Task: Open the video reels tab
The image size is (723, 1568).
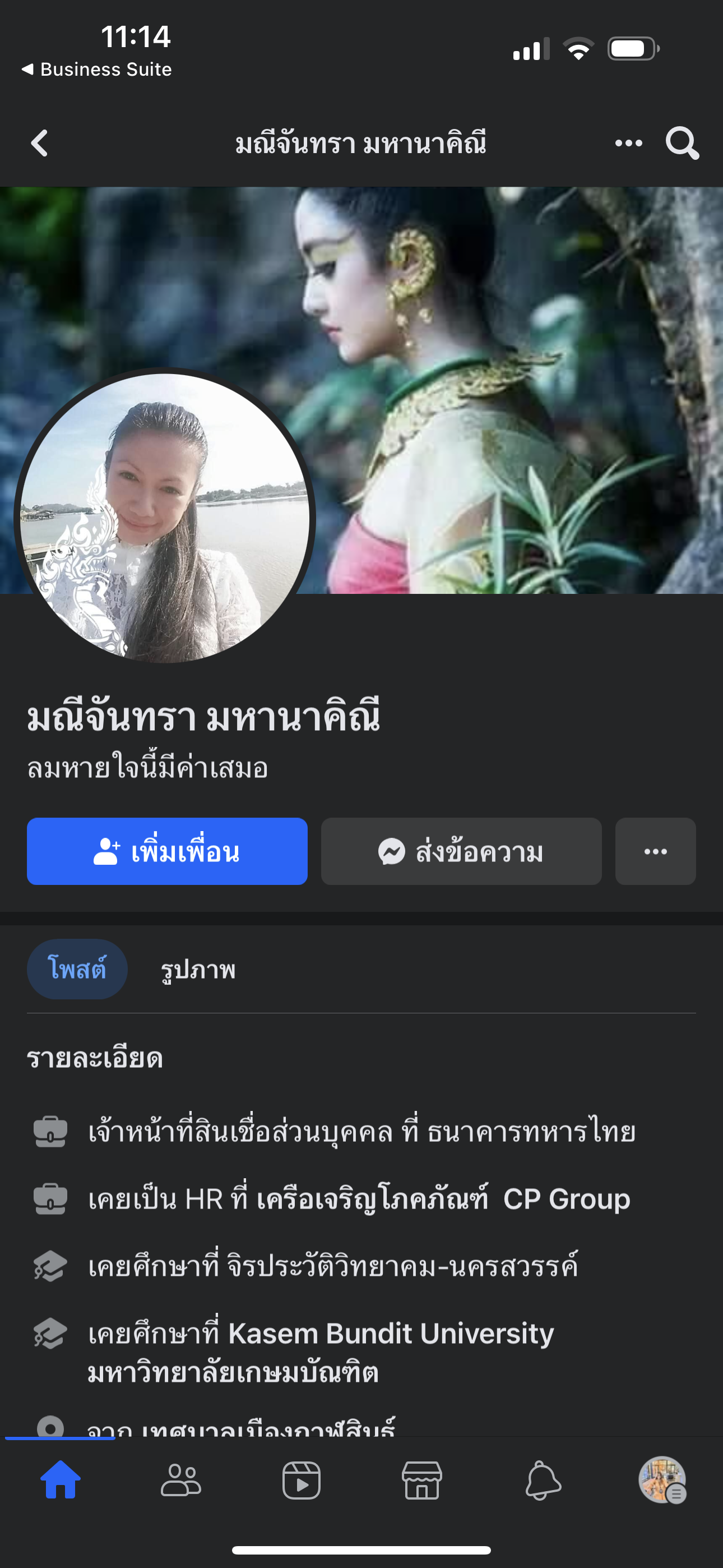Action: coord(302,1480)
